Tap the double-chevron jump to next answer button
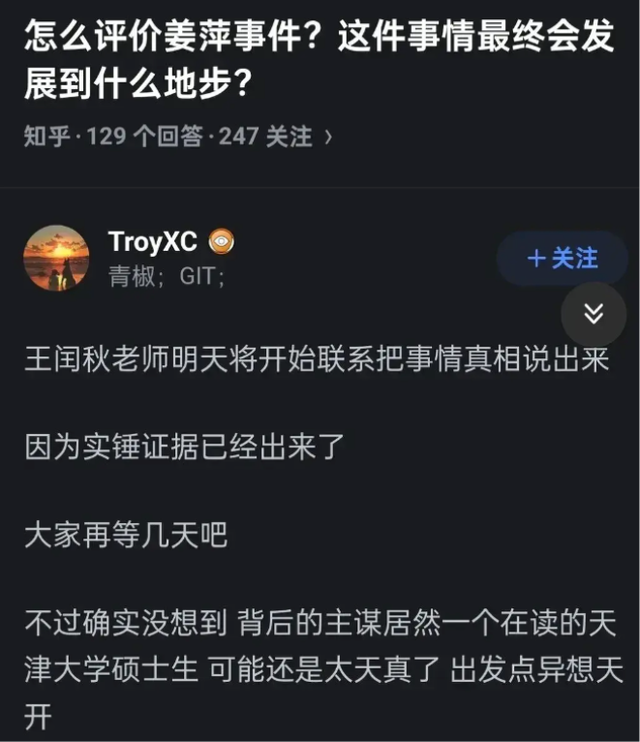The image size is (640, 742). [x=593, y=314]
